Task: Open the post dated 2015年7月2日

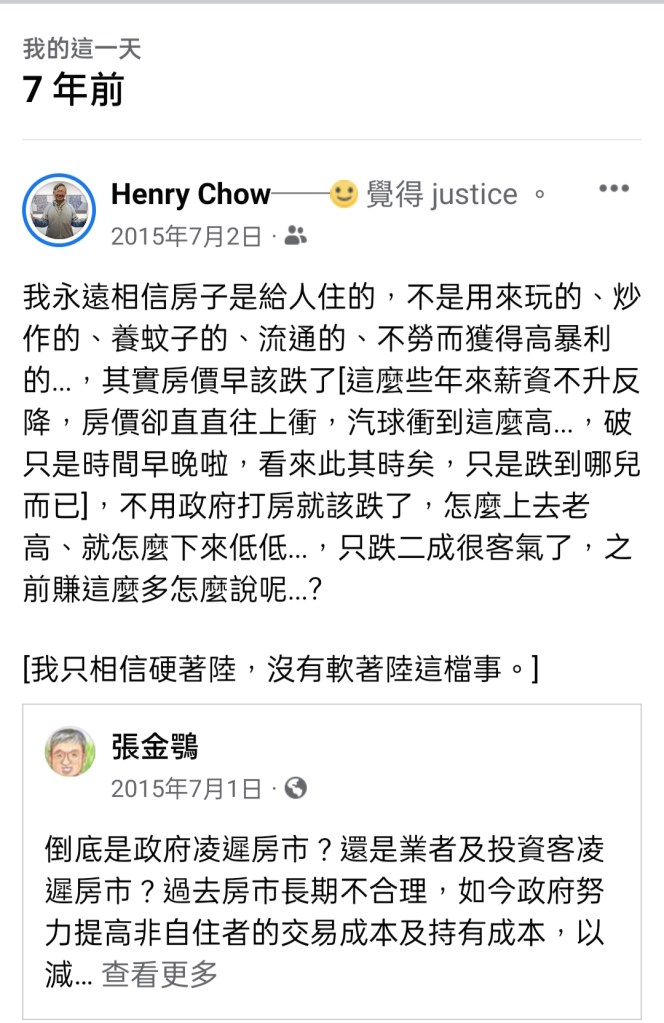Action: pos(187,236)
